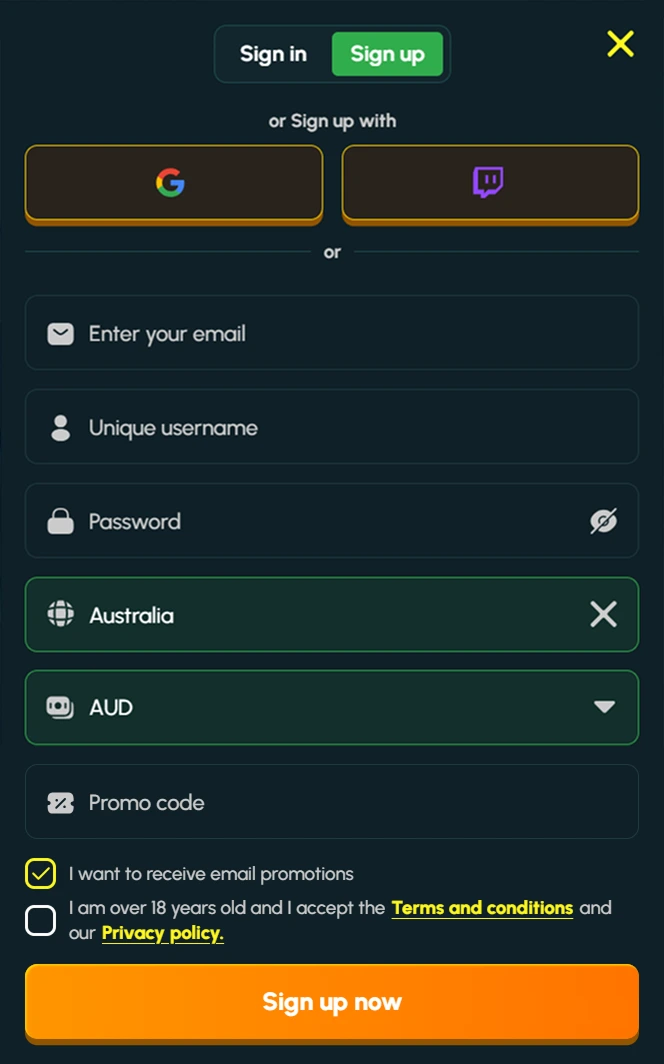This screenshot has height=1064, width=664.
Task: Check the over 18 years agreement box
Action: pyautogui.click(x=41, y=920)
